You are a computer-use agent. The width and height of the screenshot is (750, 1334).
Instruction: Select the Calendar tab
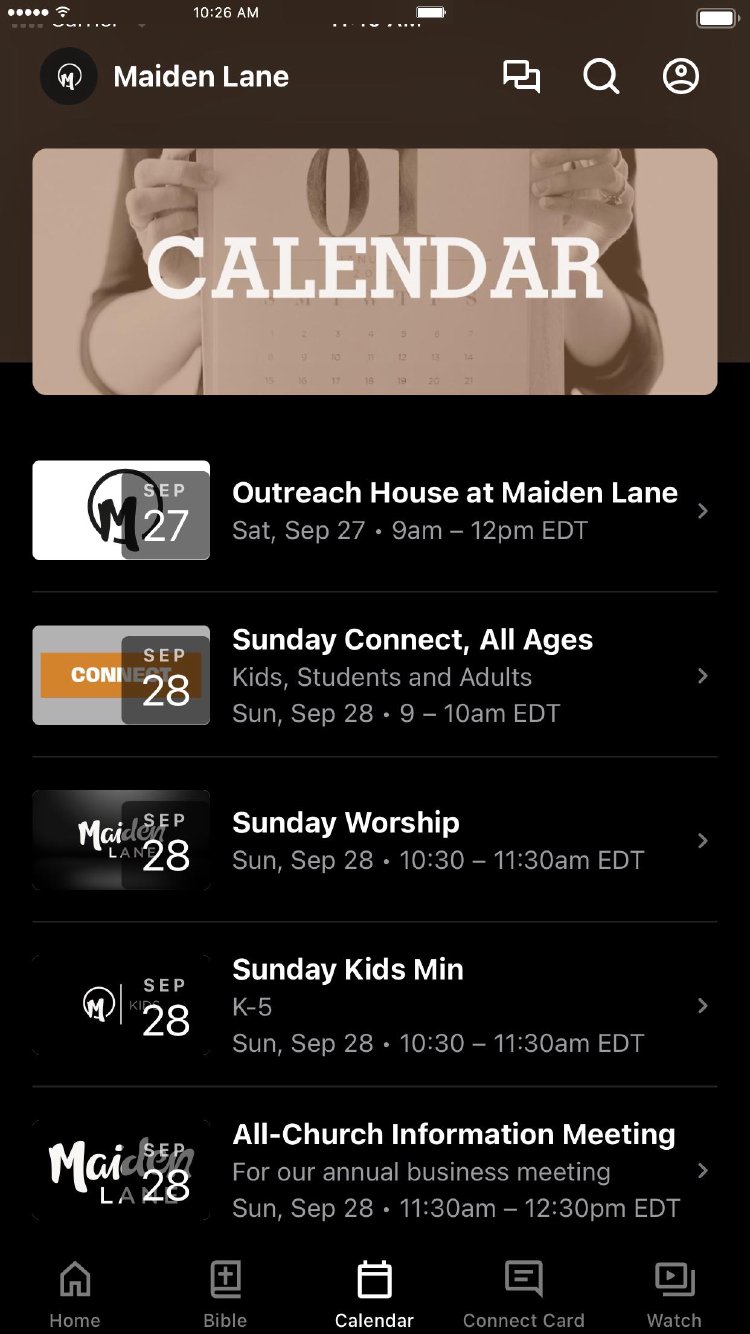click(375, 1294)
